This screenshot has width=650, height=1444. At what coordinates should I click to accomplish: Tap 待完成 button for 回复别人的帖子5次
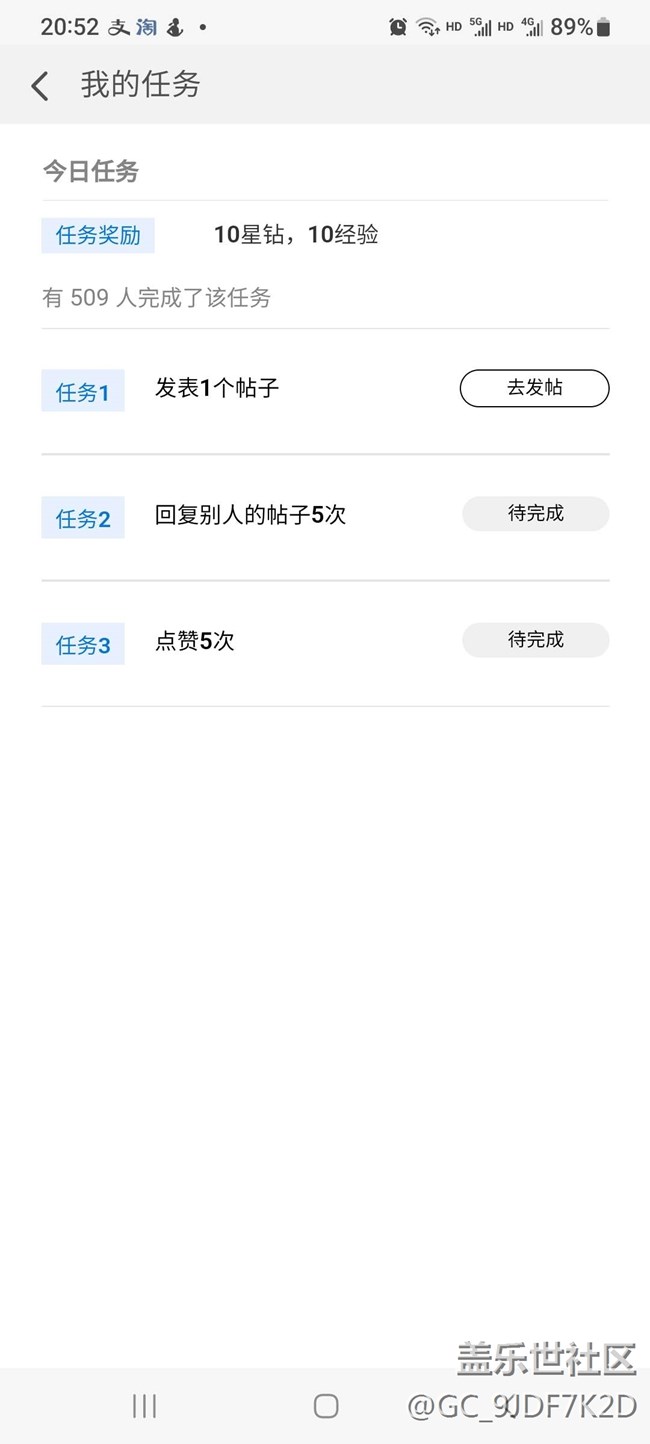(535, 514)
